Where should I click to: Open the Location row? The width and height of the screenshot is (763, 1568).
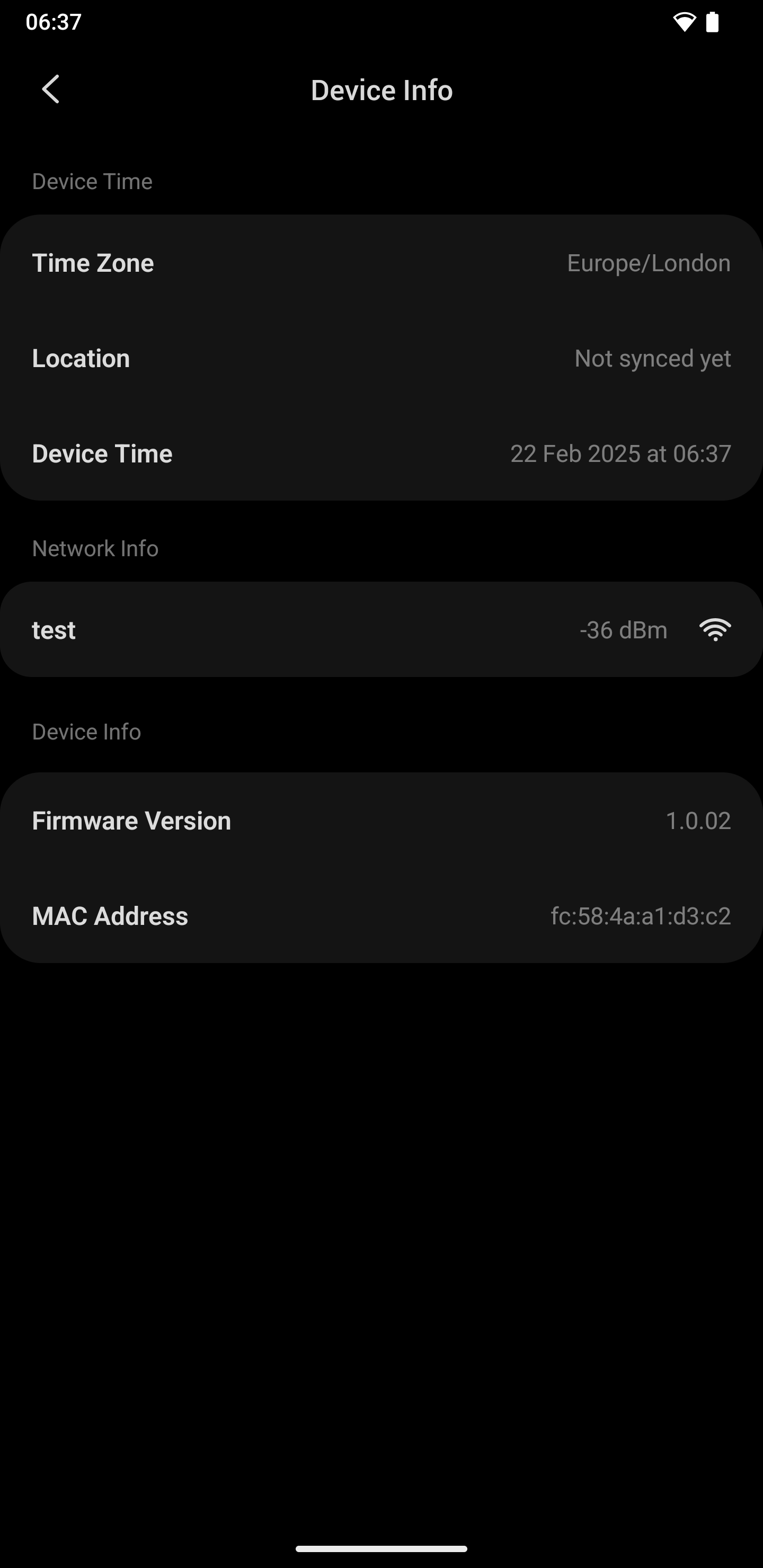click(381, 359)
